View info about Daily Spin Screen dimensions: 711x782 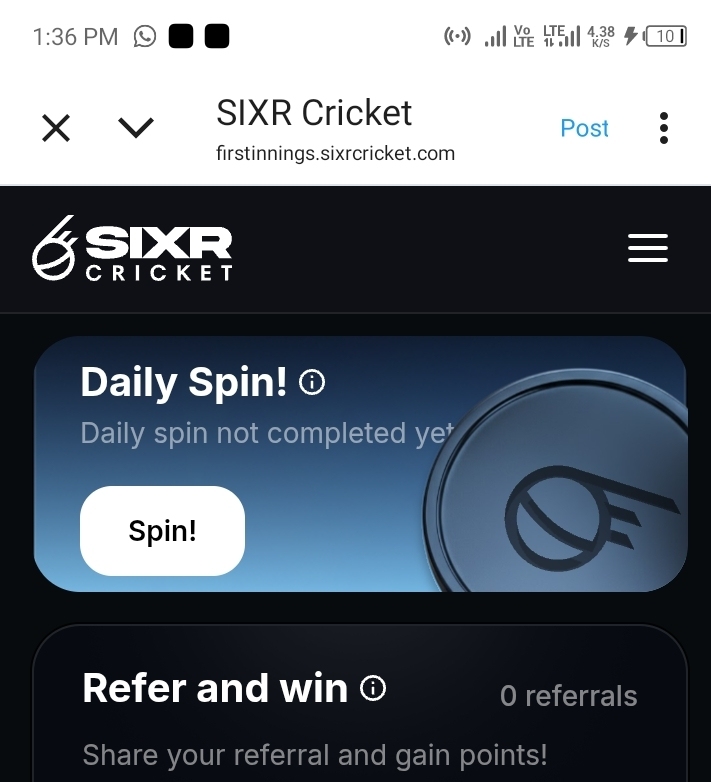pos(312,382)
